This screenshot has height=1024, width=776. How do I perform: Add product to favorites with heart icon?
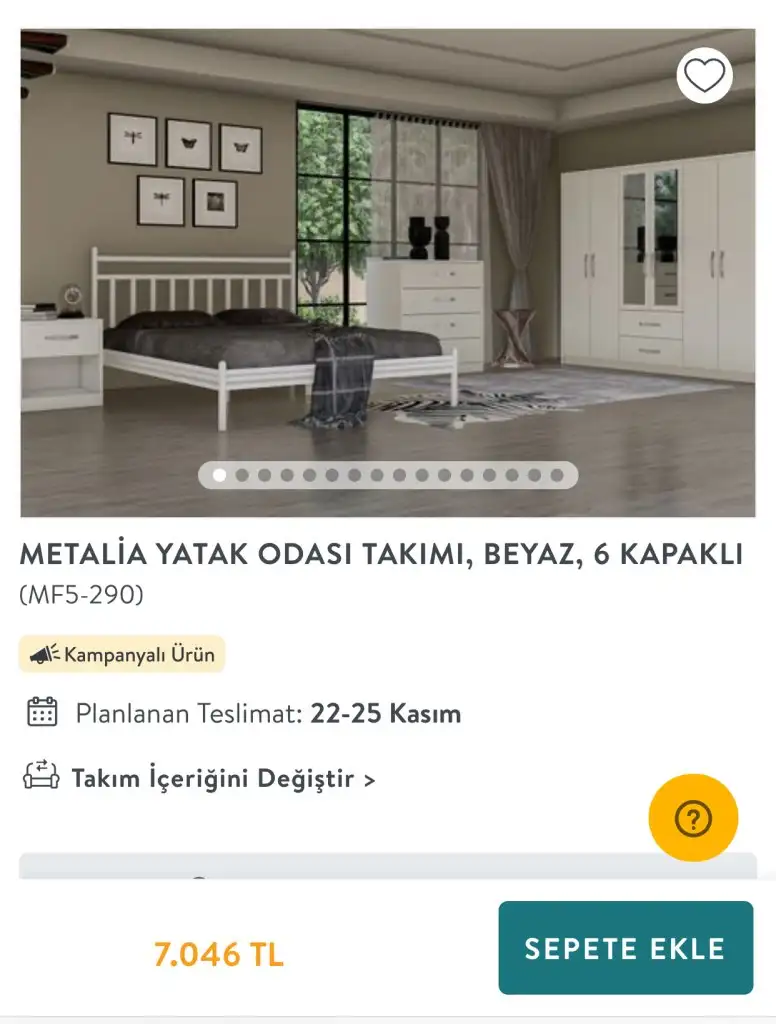click(x=704, y=75)
